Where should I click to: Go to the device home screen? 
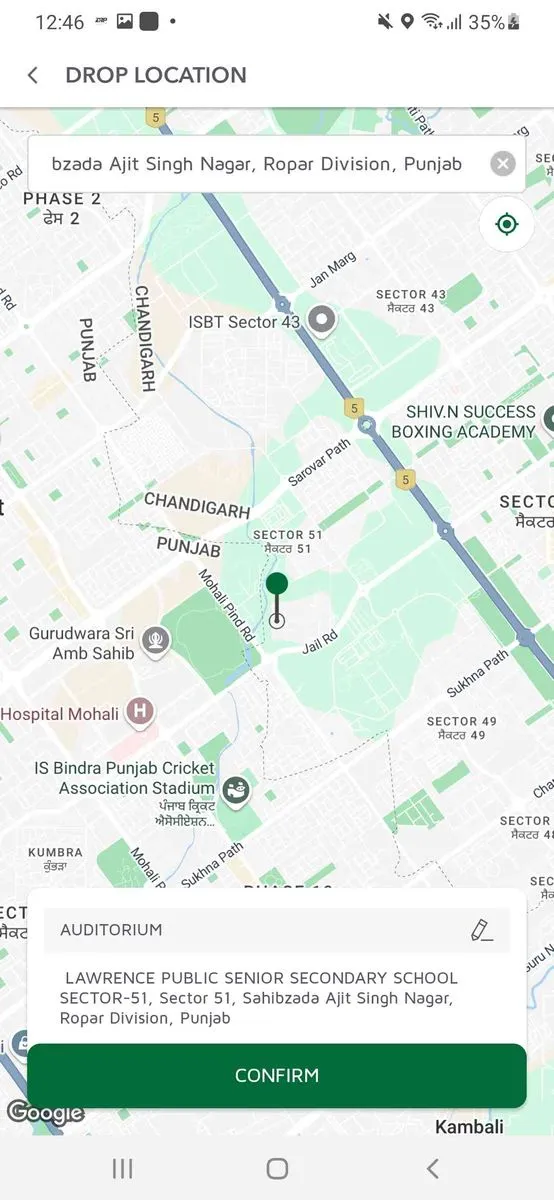[x=277, y=1168]
